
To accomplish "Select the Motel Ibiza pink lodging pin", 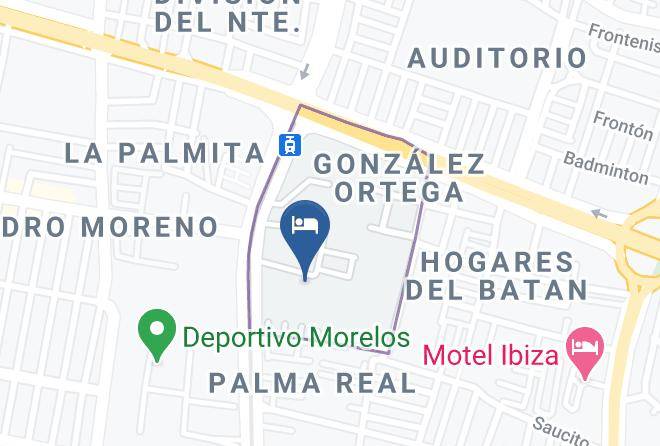I will coord(585,353).
